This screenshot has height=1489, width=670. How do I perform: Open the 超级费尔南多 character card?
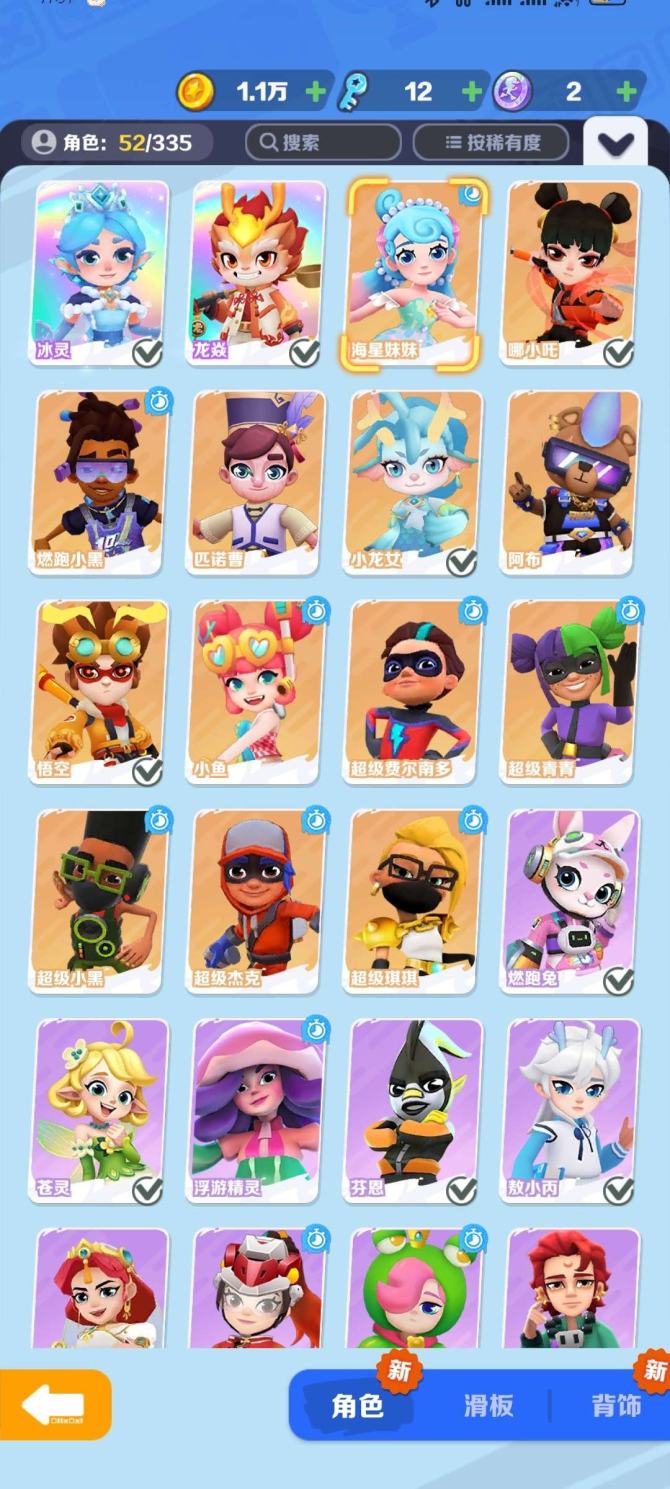414,690
